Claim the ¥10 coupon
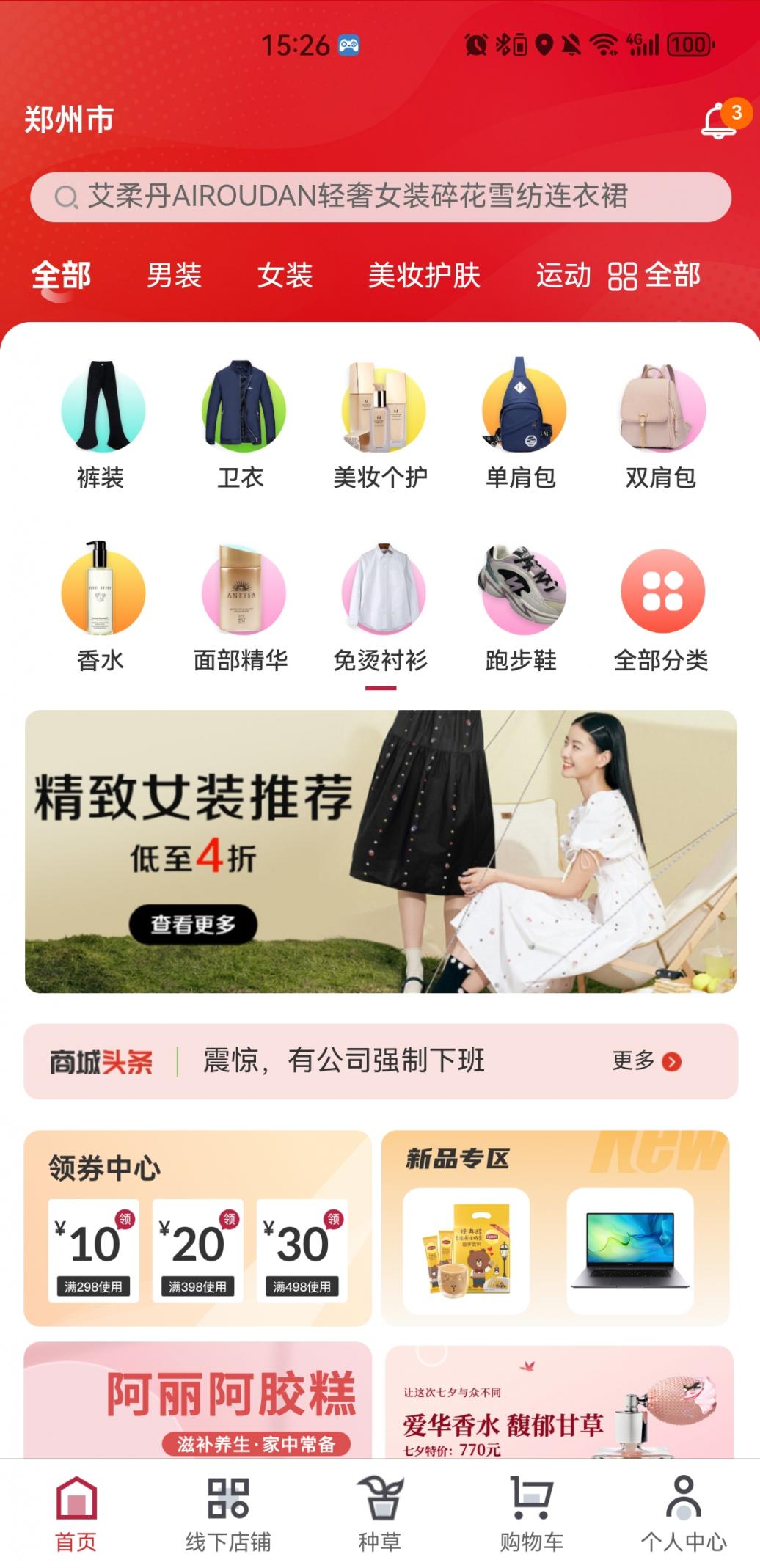The height and width of the screenshot is (1568, 760). [x=94, y=1250]
